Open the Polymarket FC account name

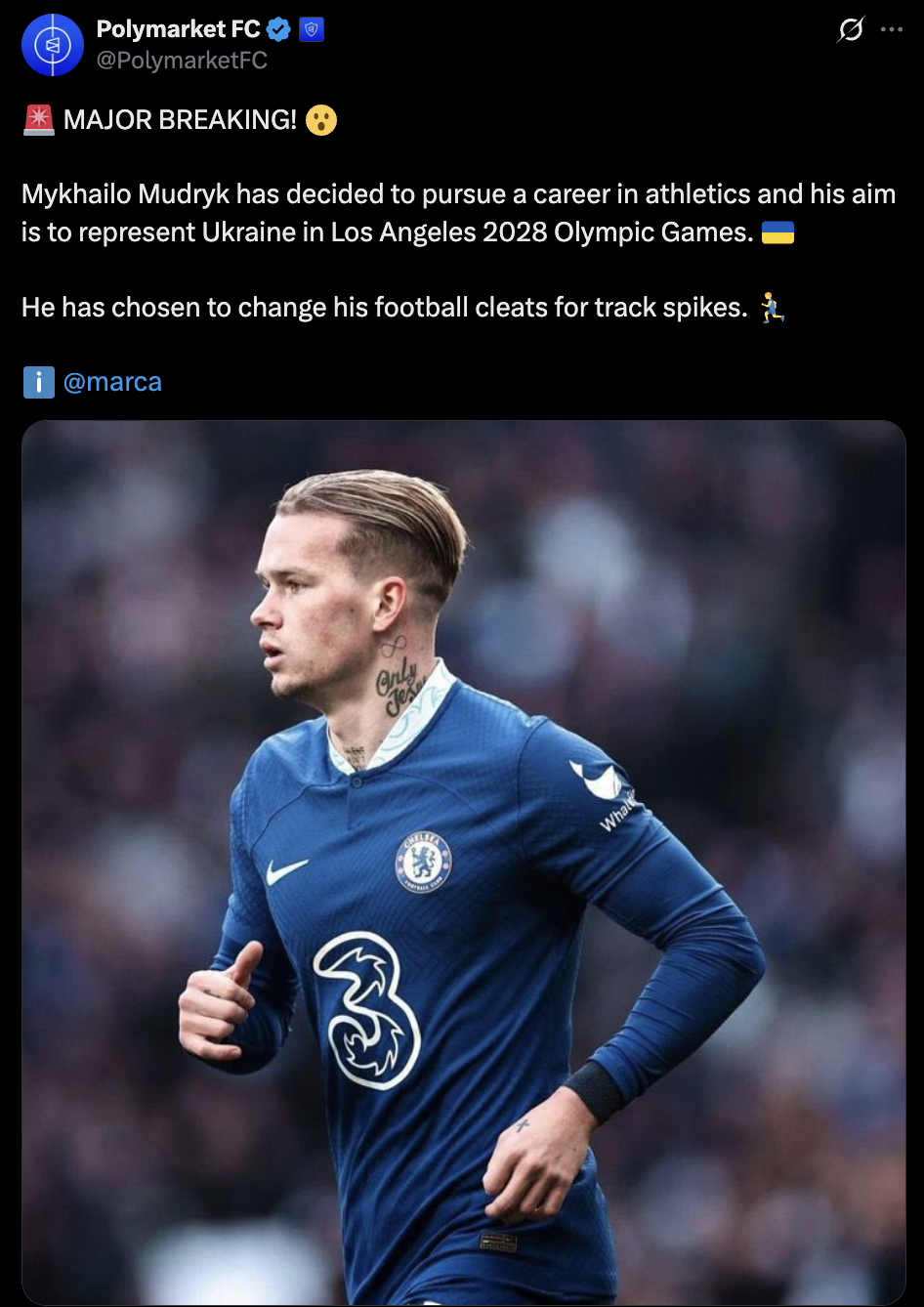pos(178,29)
